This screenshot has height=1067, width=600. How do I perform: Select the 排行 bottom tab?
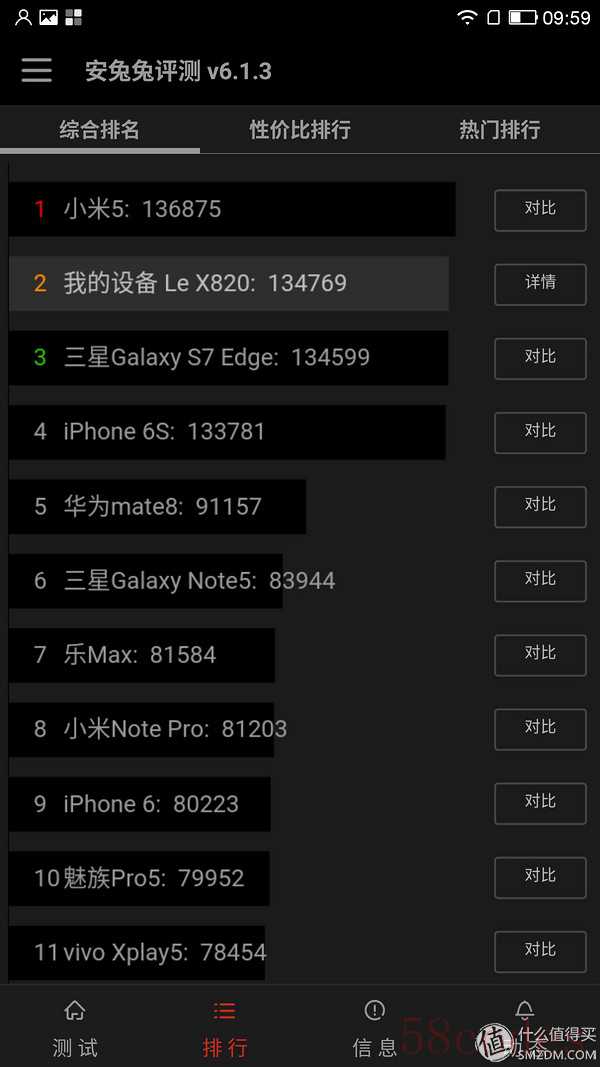click(224, 1027)
